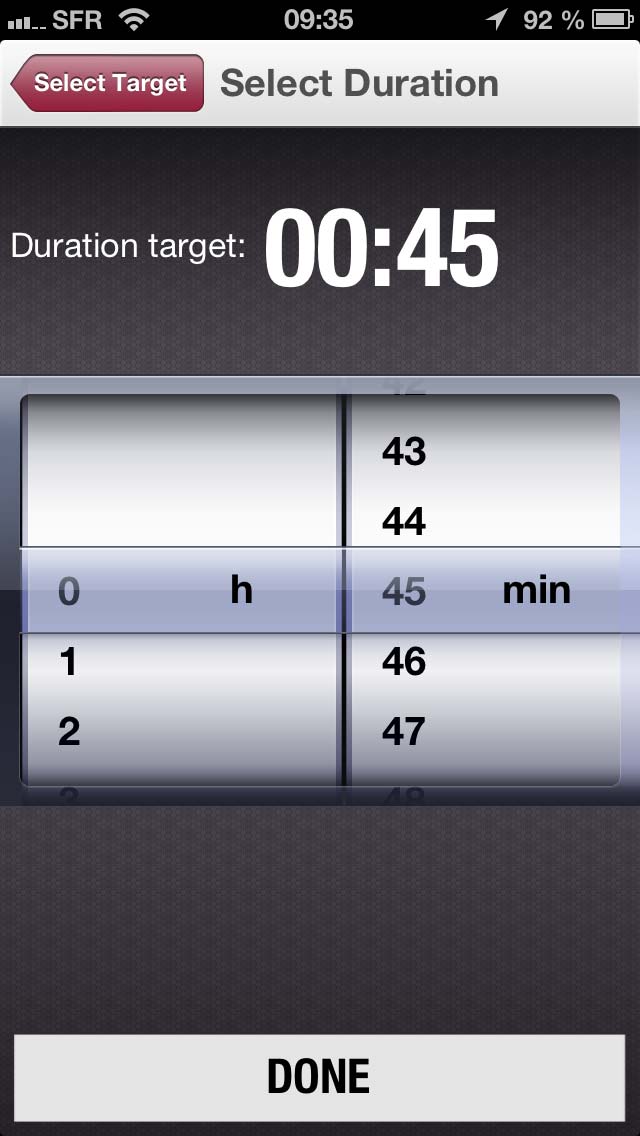The height and width of the screenshot is (1136, 640).
Task: Pick 43 in the minutes wheel
Action: [x=404, y=451]
